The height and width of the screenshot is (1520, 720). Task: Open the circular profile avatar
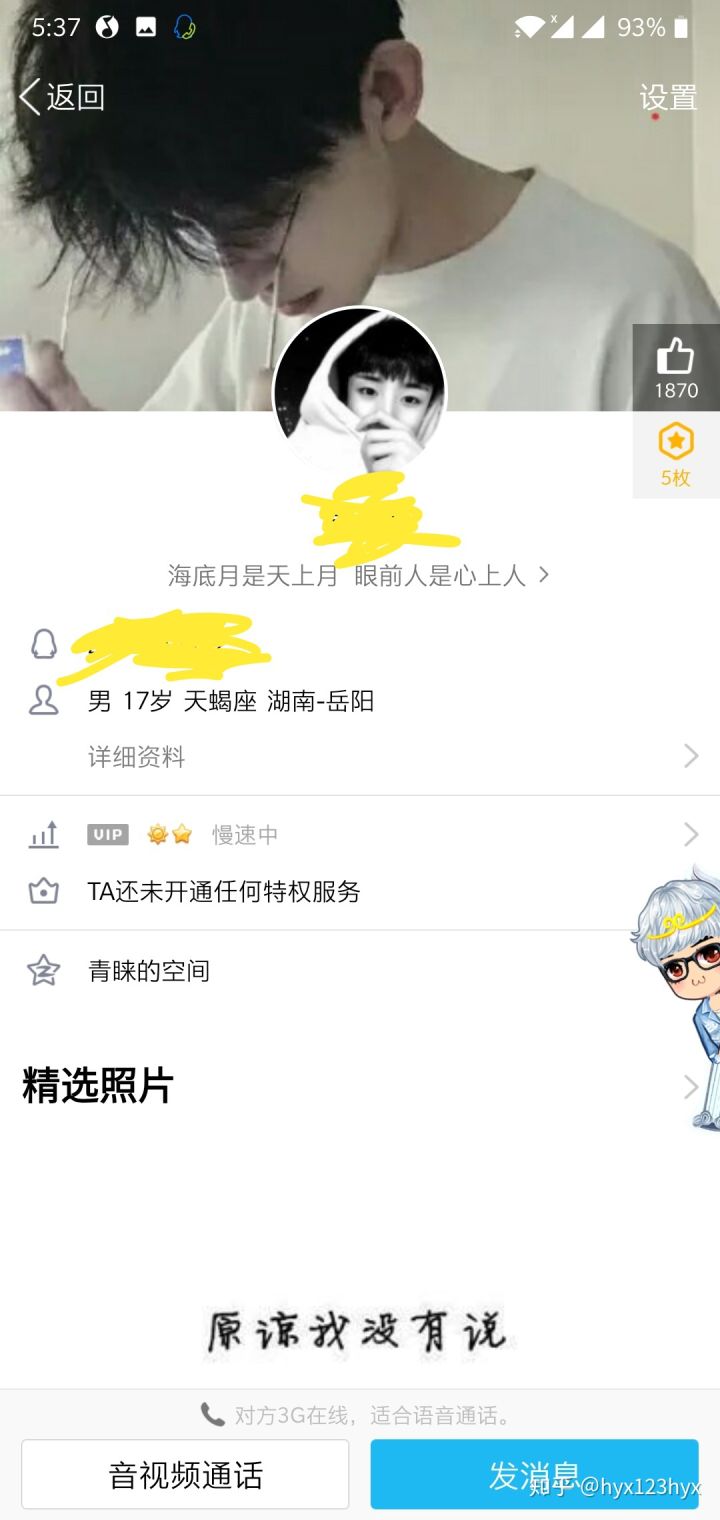click(360, 393)
